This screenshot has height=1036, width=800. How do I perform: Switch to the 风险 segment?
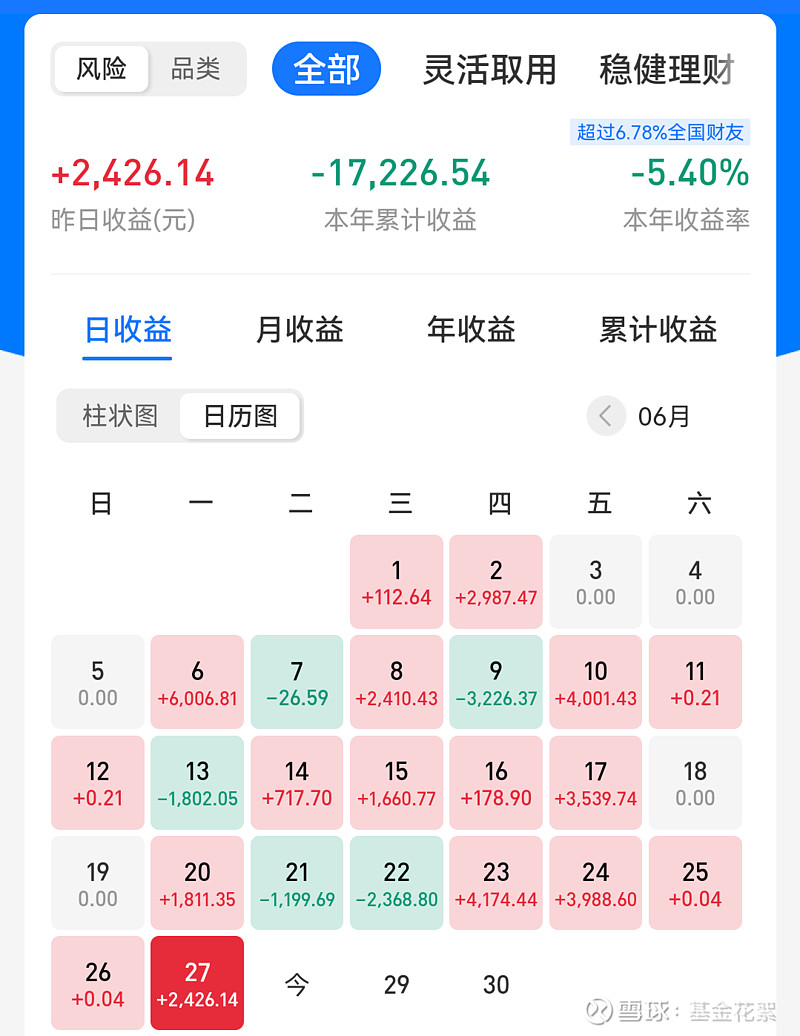point(102,69)
